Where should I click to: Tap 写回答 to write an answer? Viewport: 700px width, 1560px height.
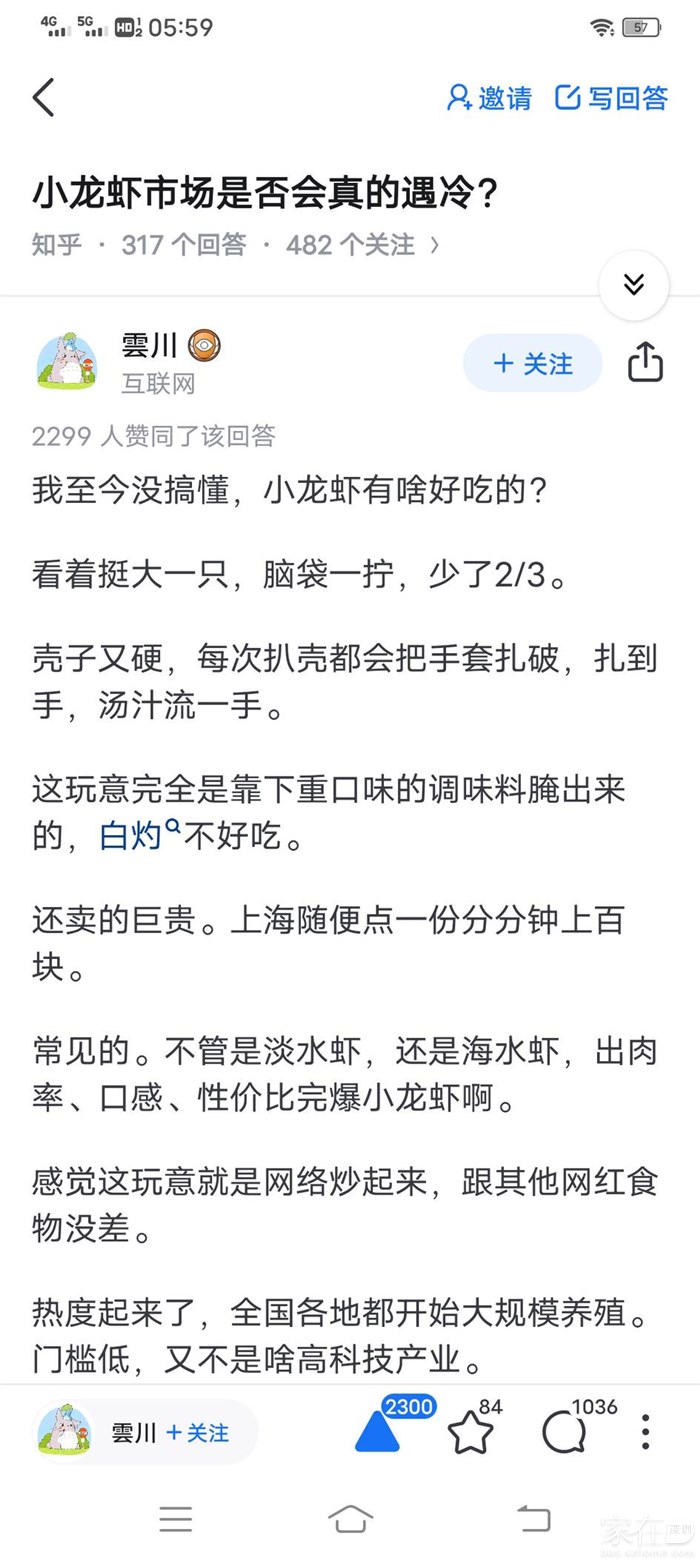click(612, 98)
